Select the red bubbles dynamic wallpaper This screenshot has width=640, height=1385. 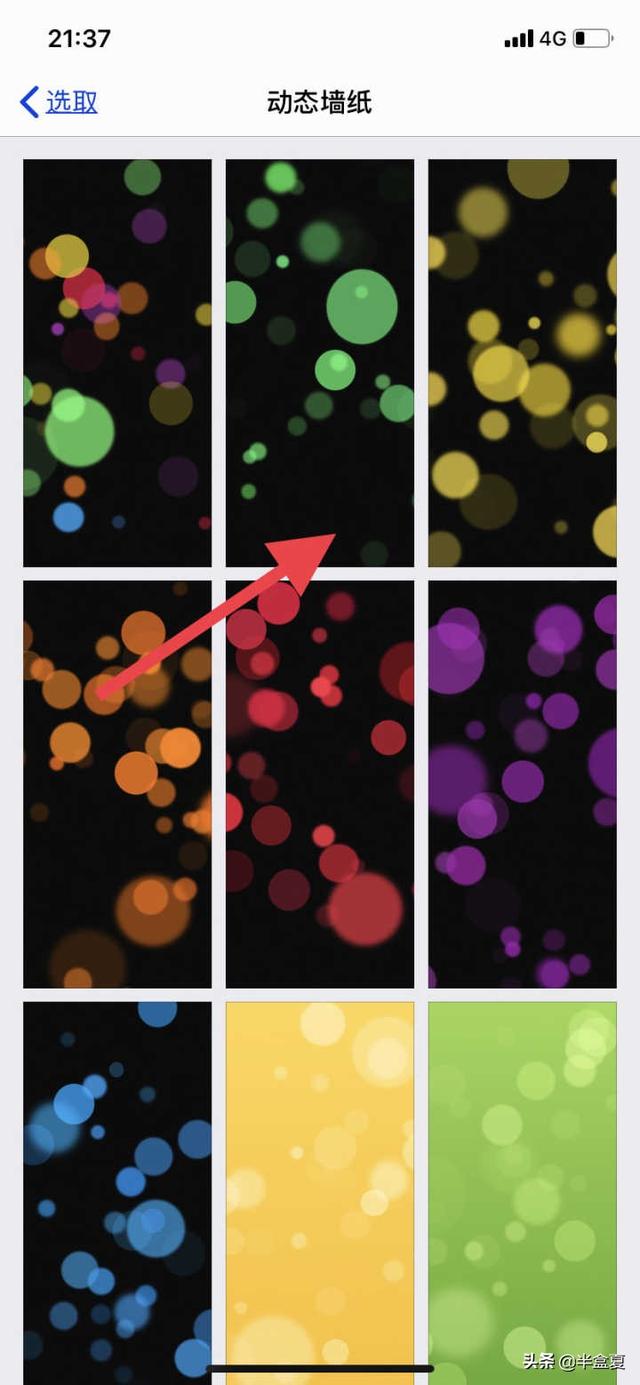pos(319,784)
